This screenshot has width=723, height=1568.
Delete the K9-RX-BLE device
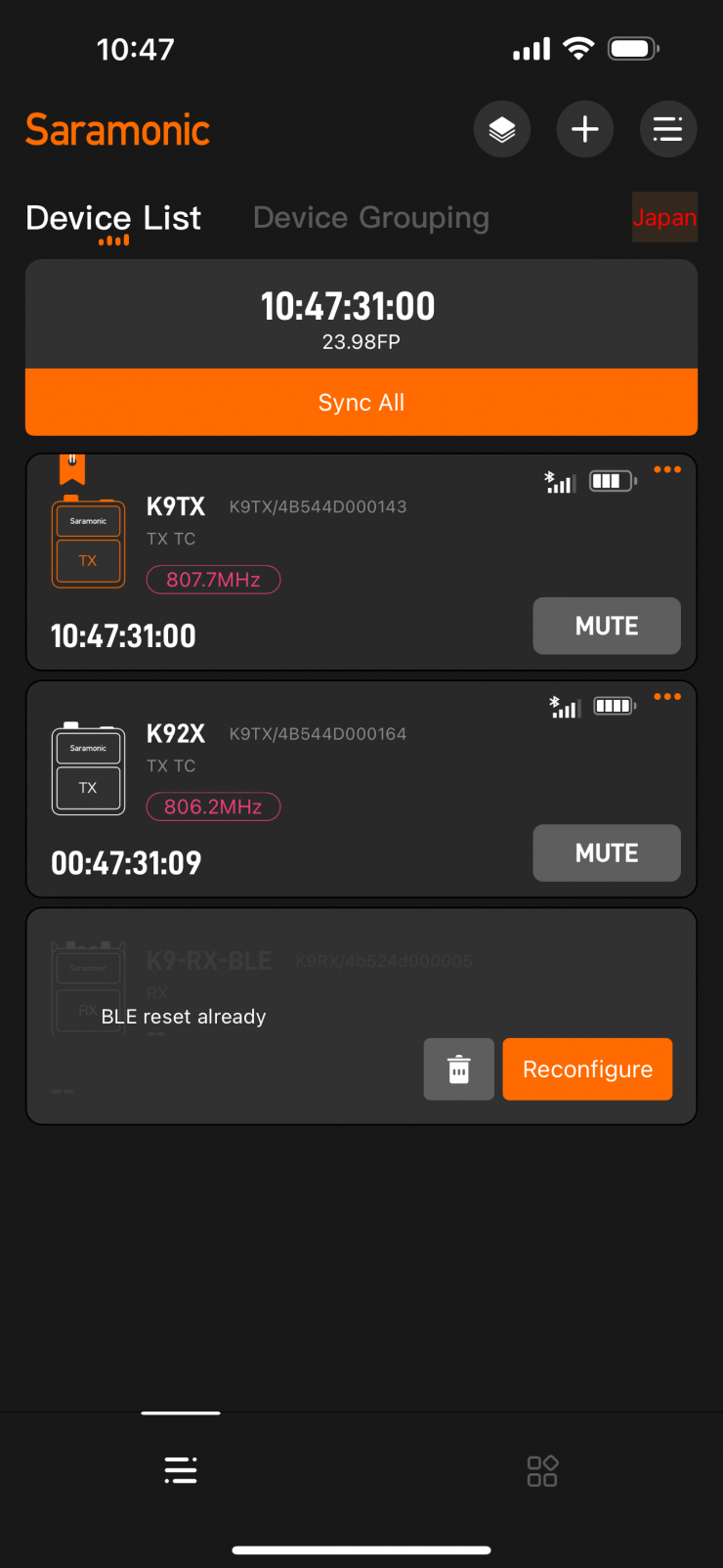[x=458, y=1069]
